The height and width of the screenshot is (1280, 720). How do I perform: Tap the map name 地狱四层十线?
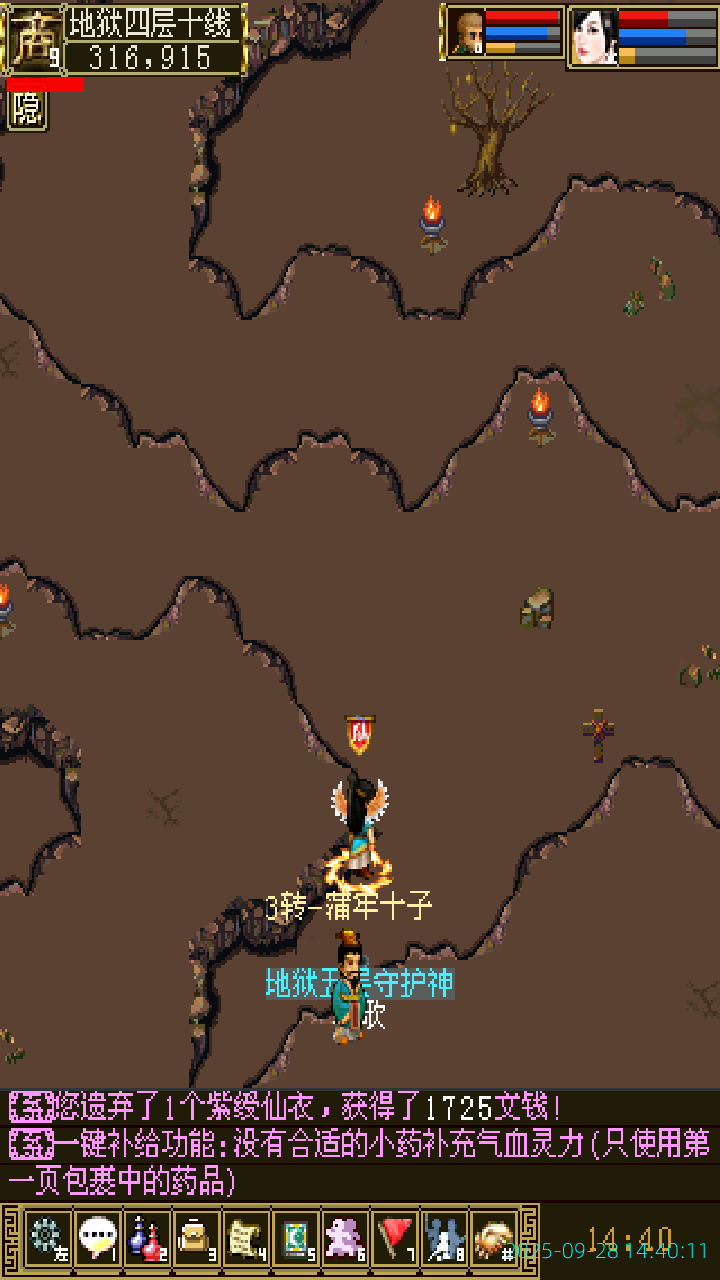(x=152, y=22)
